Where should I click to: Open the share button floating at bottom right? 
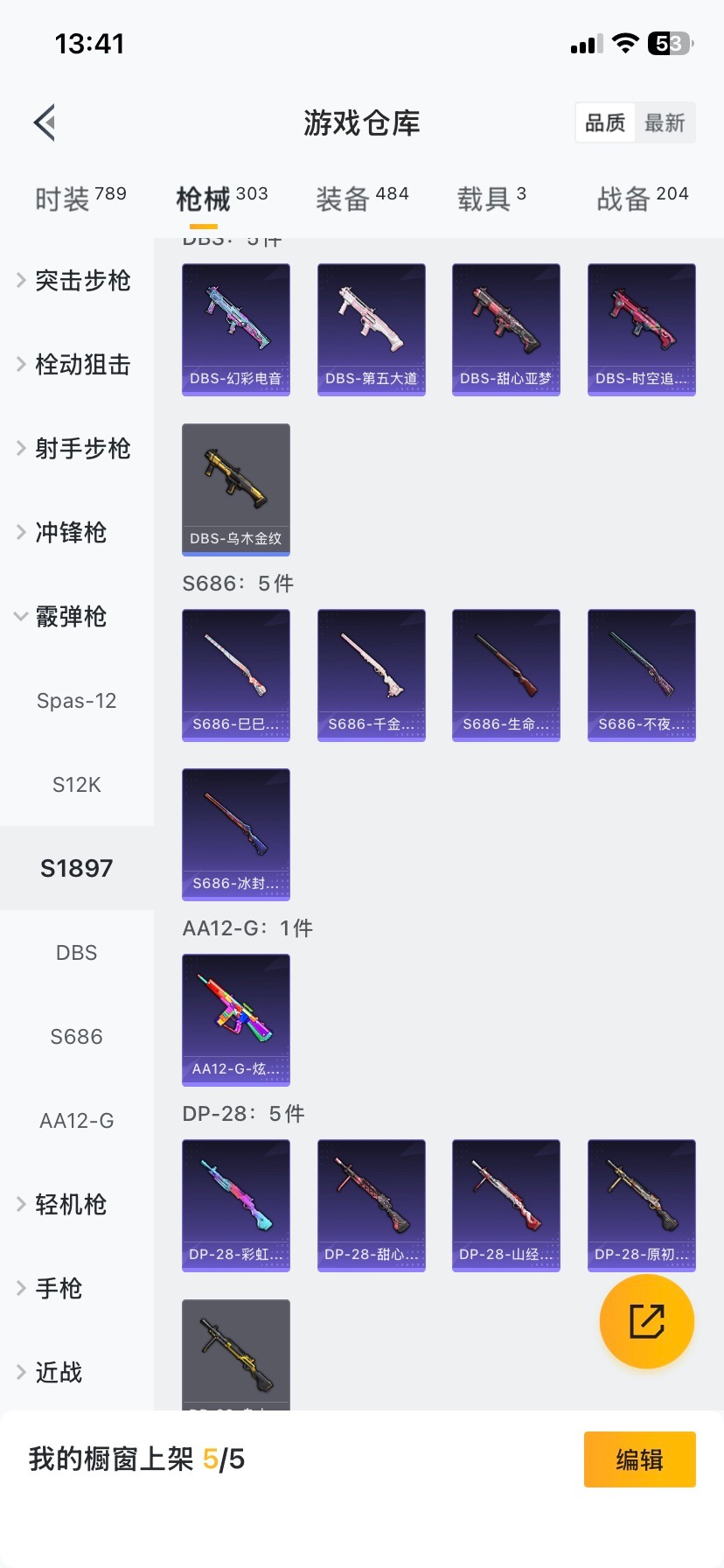(646, 1321)
